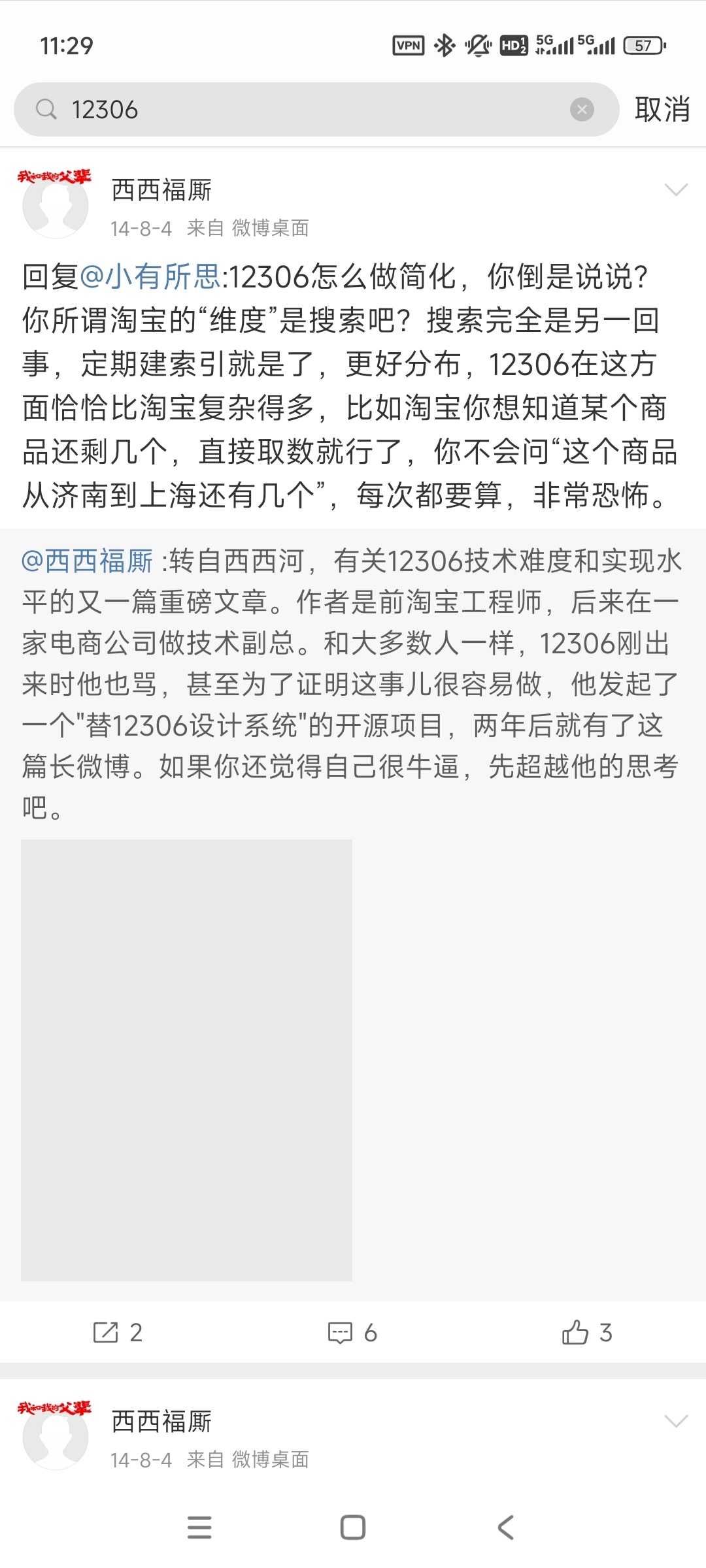Viewport: 706px width, 1568px height.
Task: Open the @小有所思 mention link
Action: click(150, 276)
